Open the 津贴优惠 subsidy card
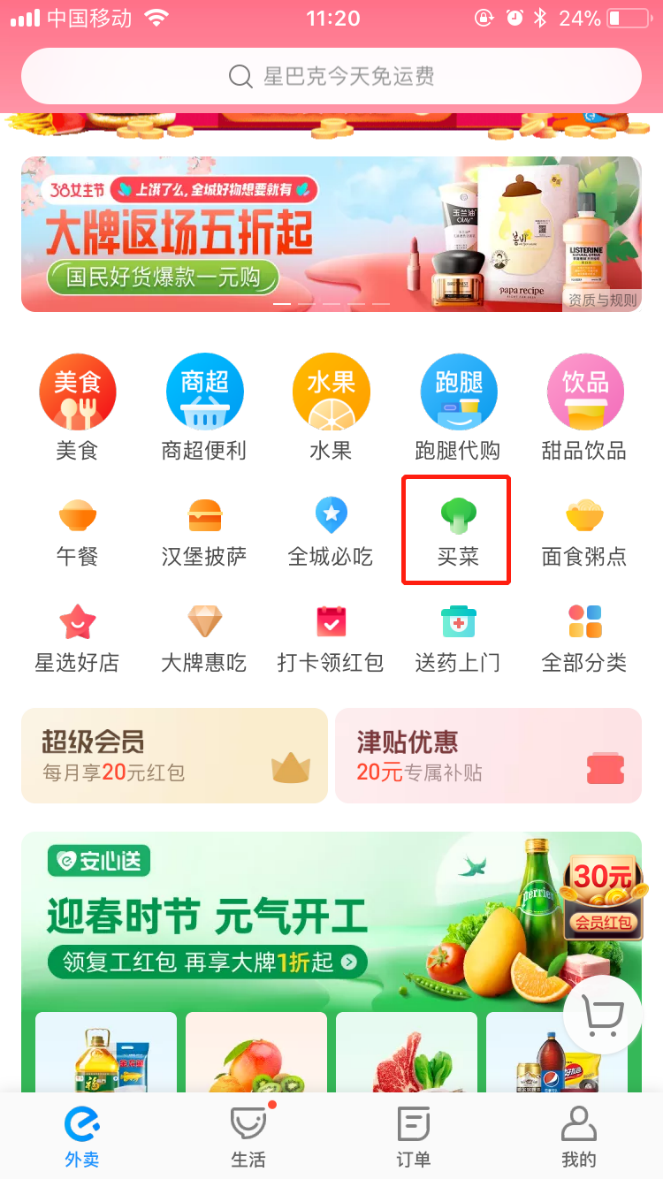This screenshot has height=1179, width=663. click(488, 755)
